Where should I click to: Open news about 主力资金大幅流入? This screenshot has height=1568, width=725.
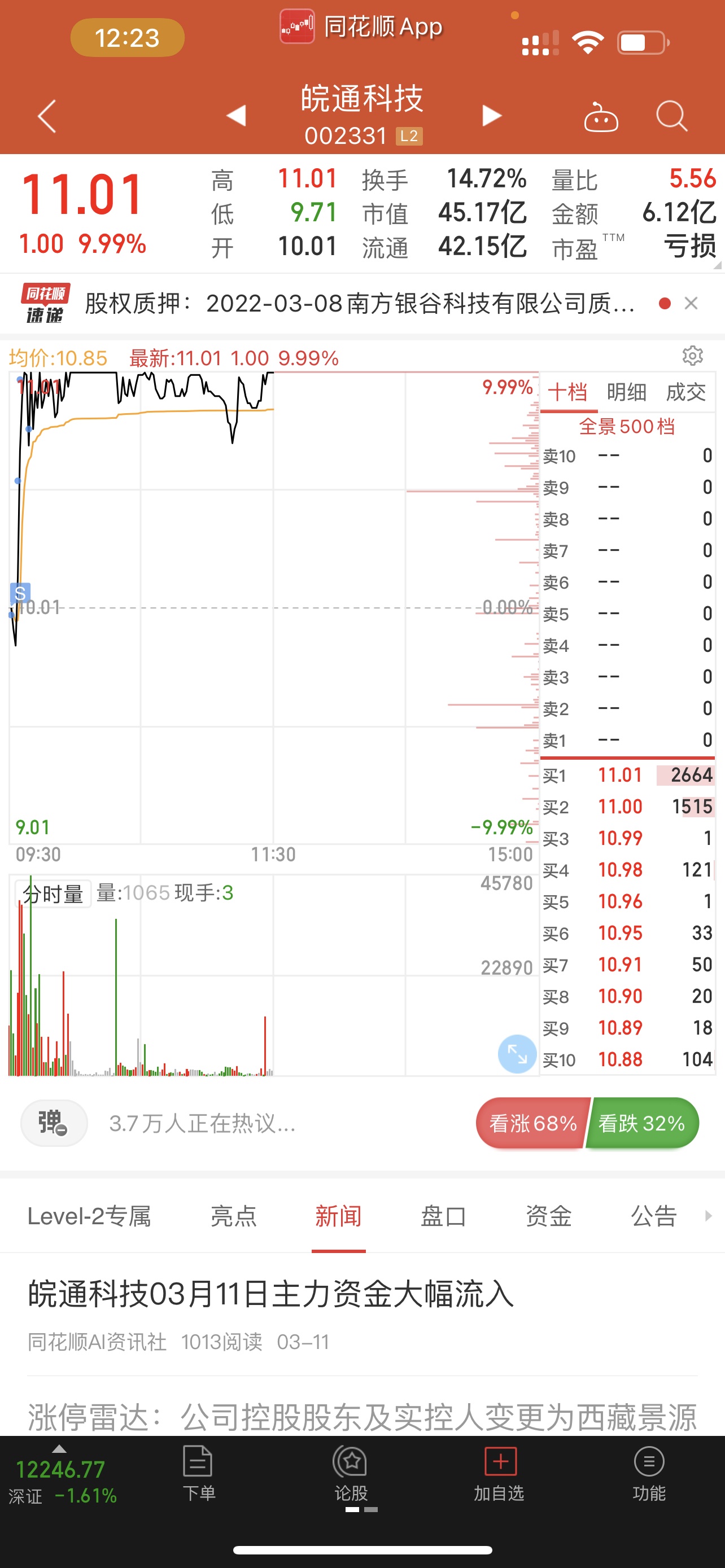click(x=272, y=1294)
